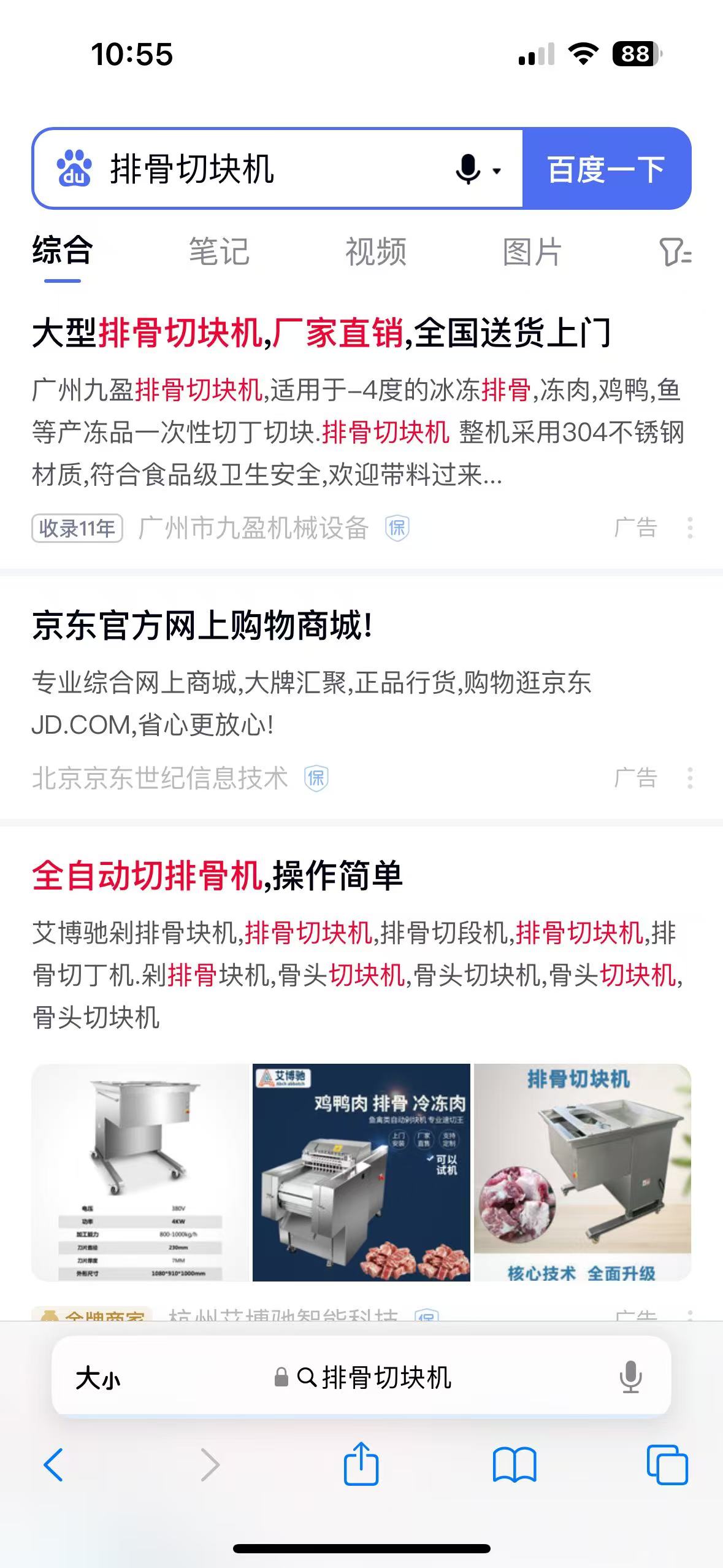This screenshot has height=1568, width=723.
Task: Open Safari page settings 大小 button
Action: [98, 1379]
